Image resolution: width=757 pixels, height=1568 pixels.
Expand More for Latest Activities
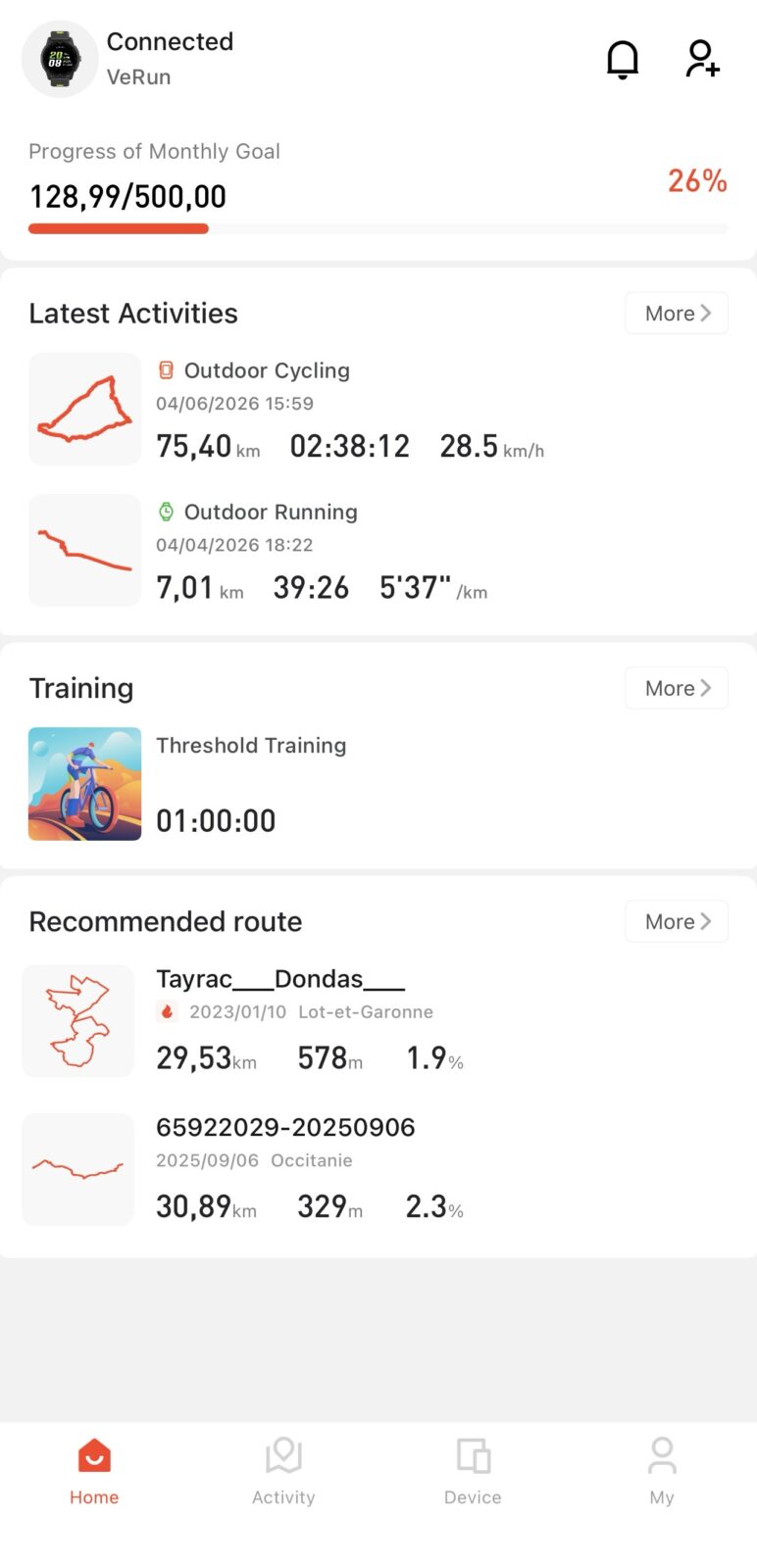(x=676, y=313)
